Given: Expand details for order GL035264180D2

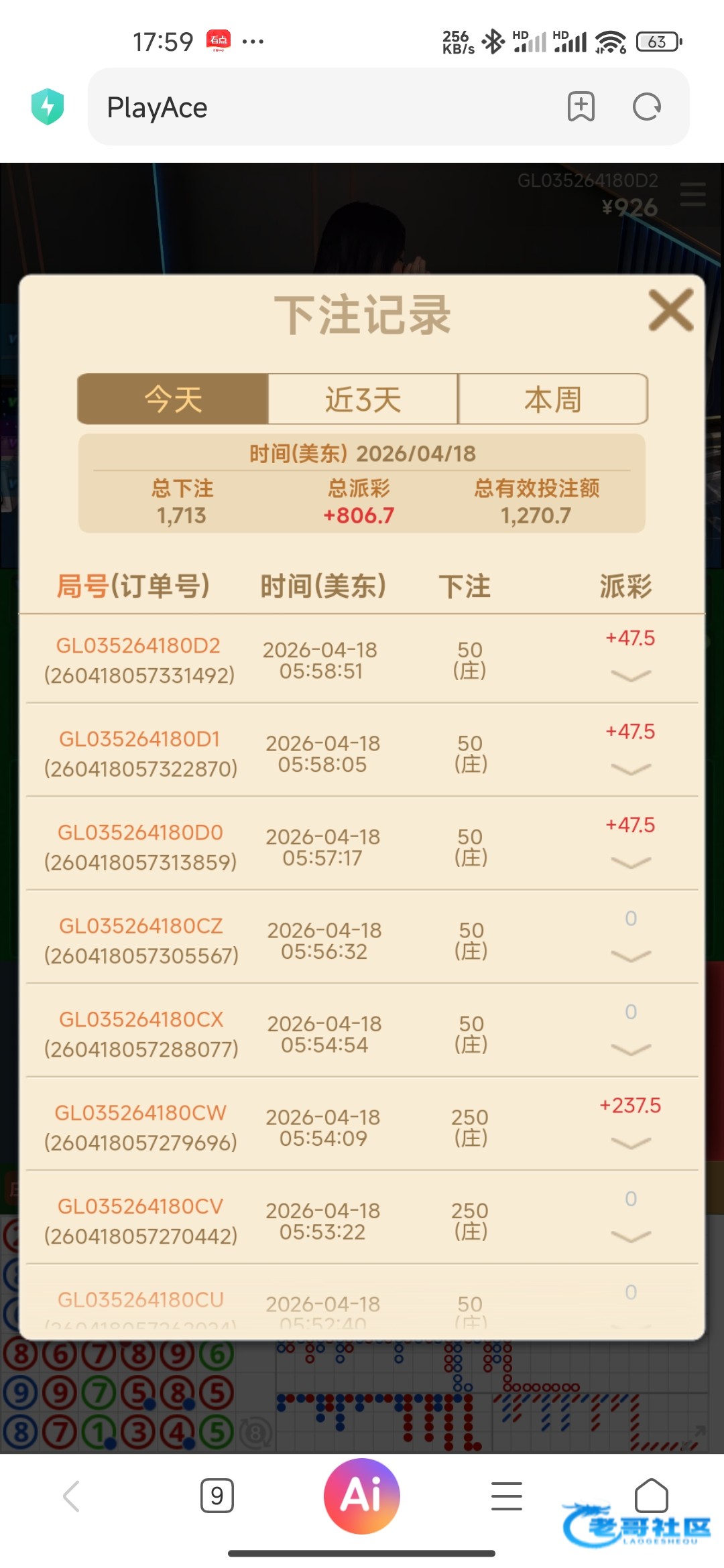Looking at the screenshot, I should [x=631, y=675].
